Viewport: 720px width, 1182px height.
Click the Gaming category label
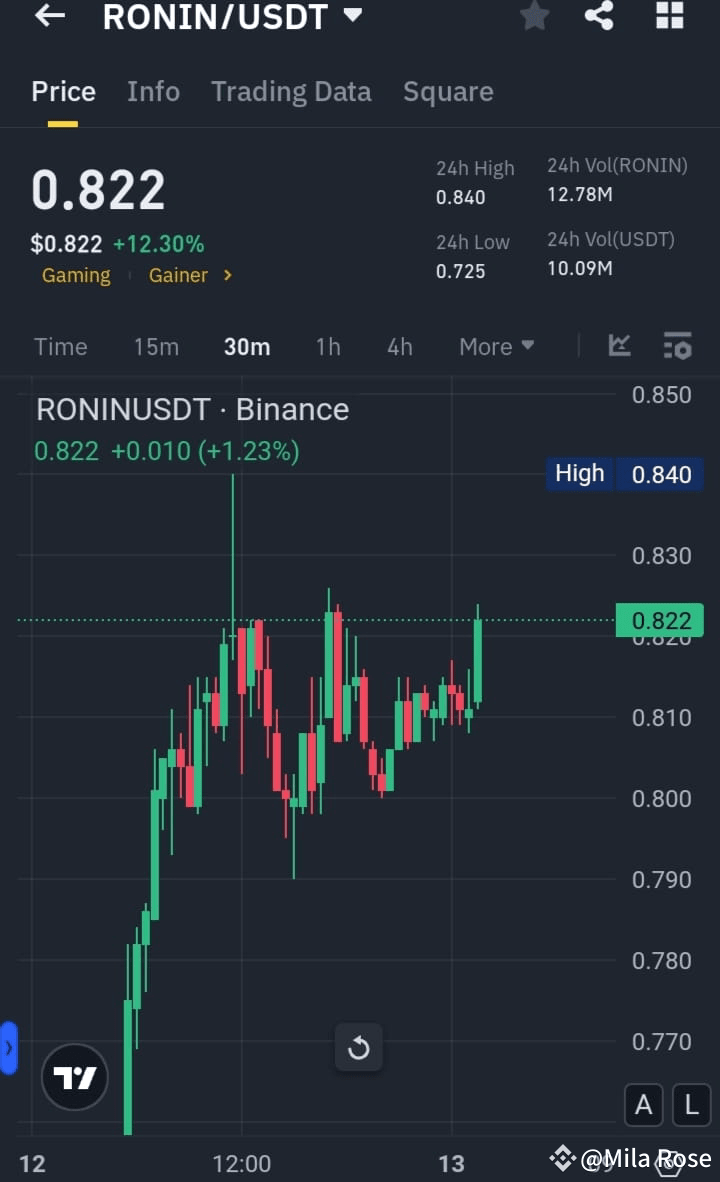(x=76, y=275)
